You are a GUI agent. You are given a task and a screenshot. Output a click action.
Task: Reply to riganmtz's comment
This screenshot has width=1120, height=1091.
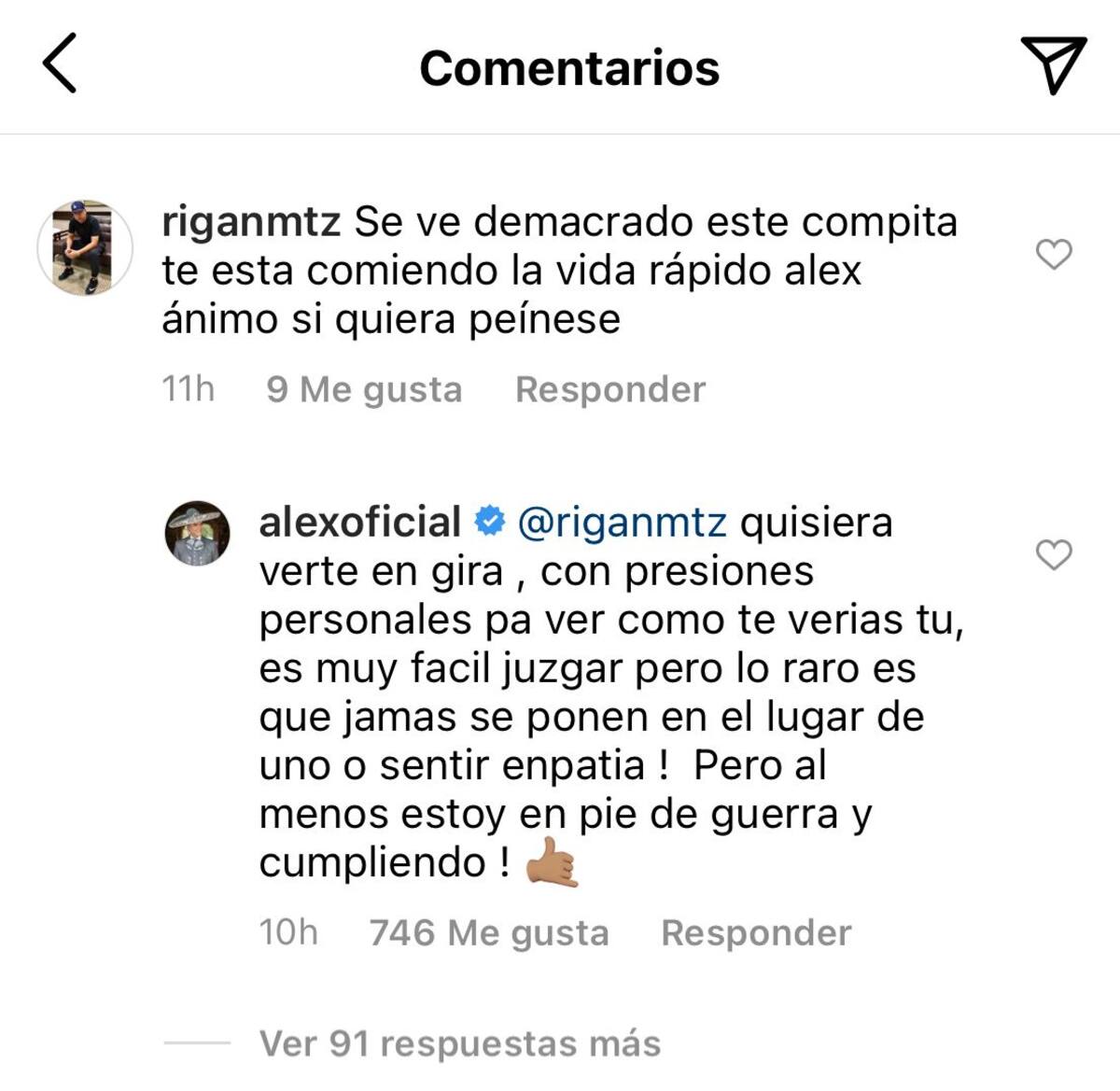(610, 389)
